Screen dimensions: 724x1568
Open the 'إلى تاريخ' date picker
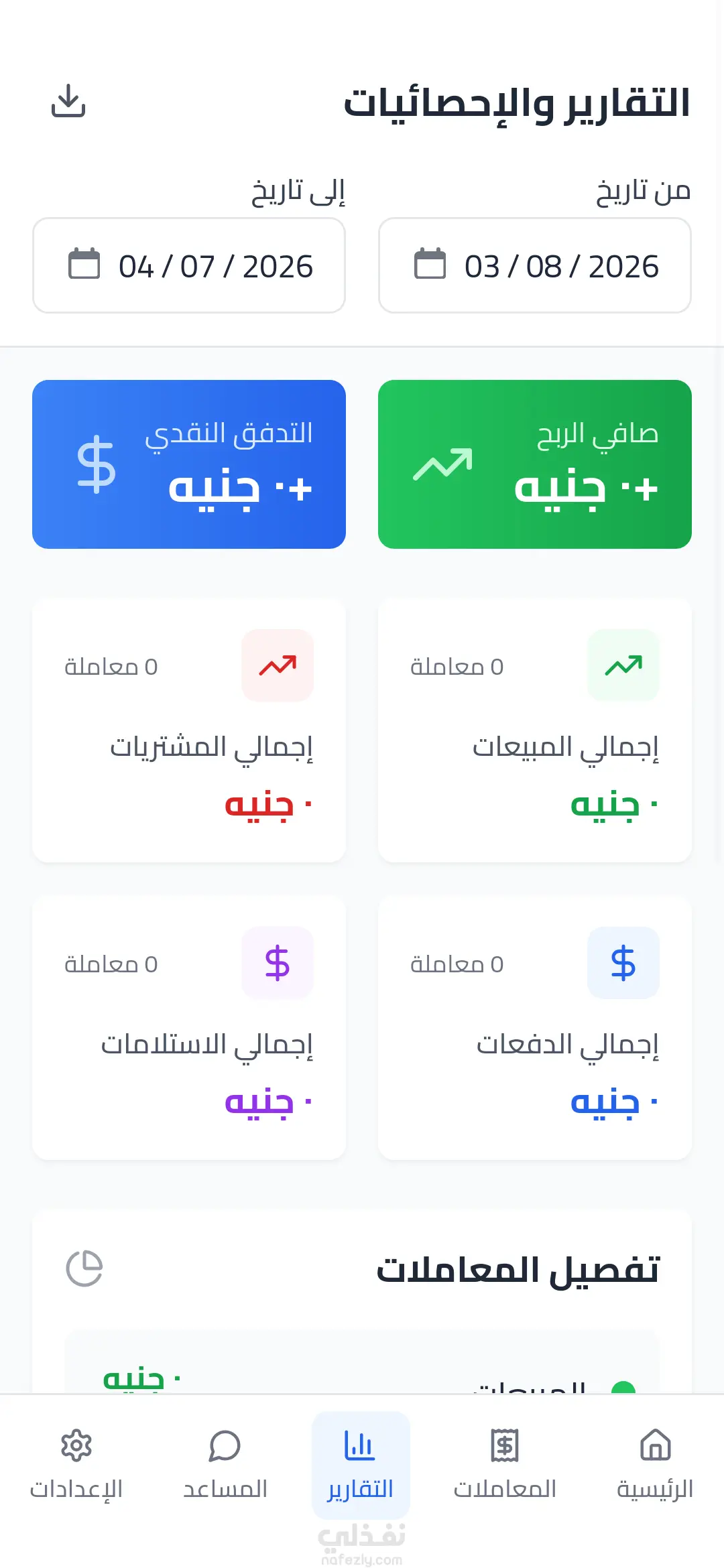[189, 265]
